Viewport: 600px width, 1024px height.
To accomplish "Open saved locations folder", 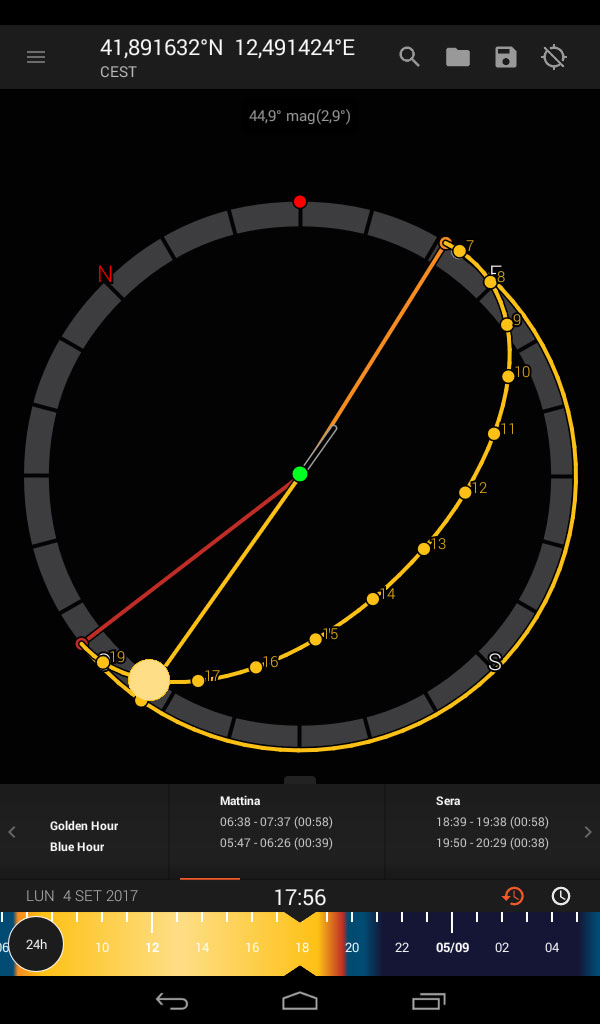I will 458,57.
